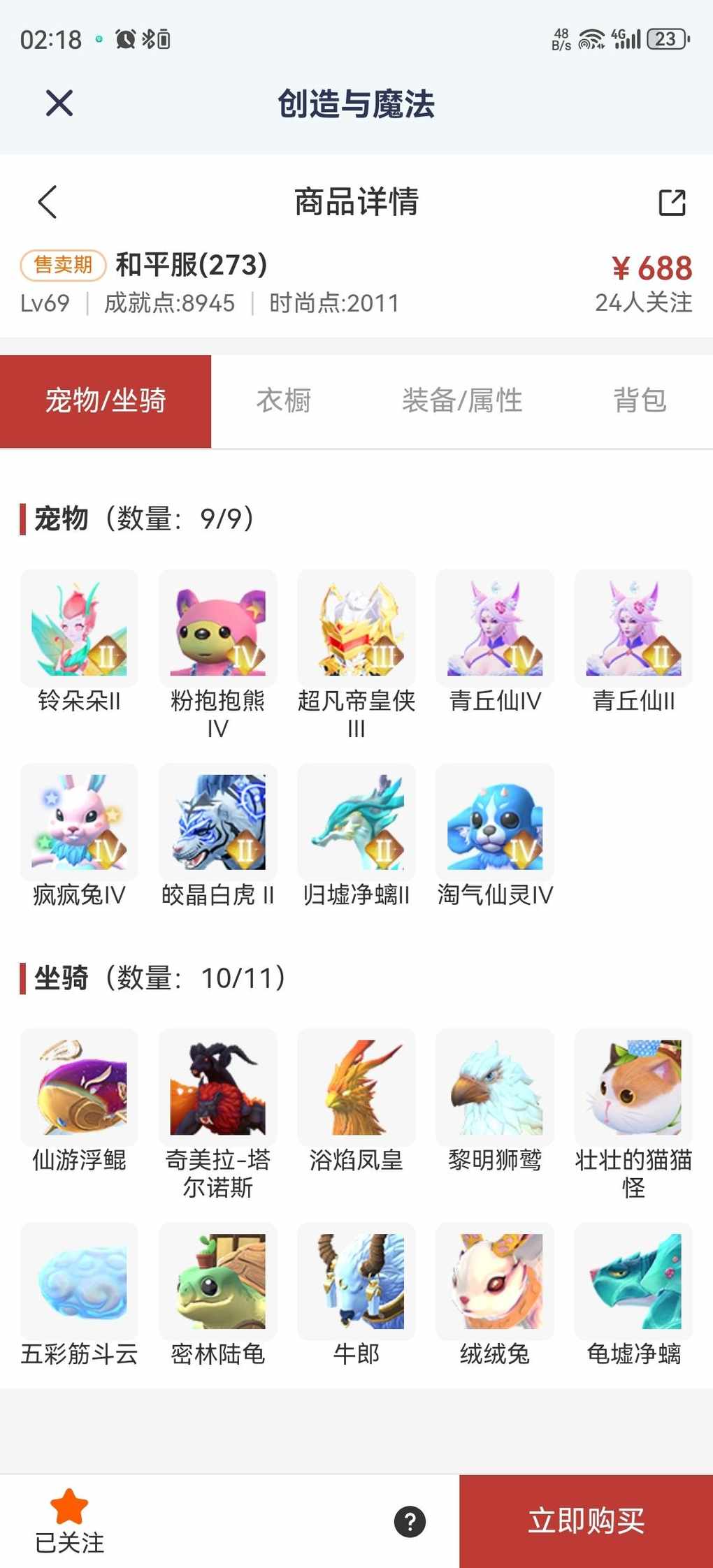Go back from 商品详情

pos(48,203)
